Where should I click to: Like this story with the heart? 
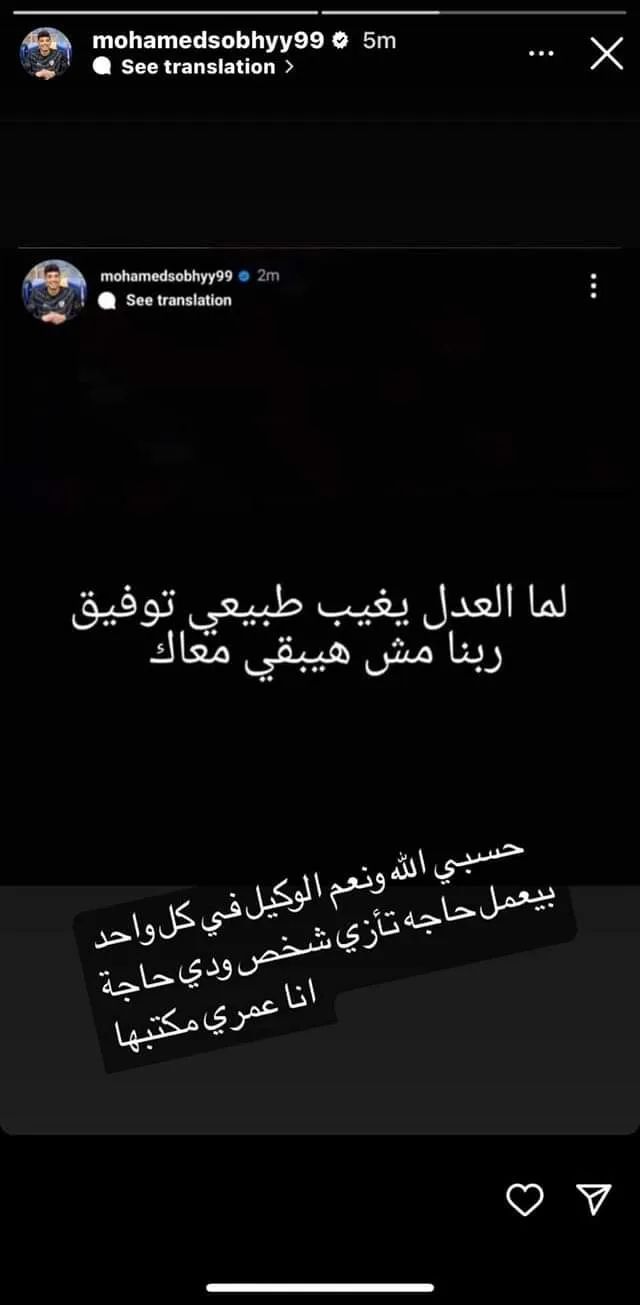coord(524,1199)
